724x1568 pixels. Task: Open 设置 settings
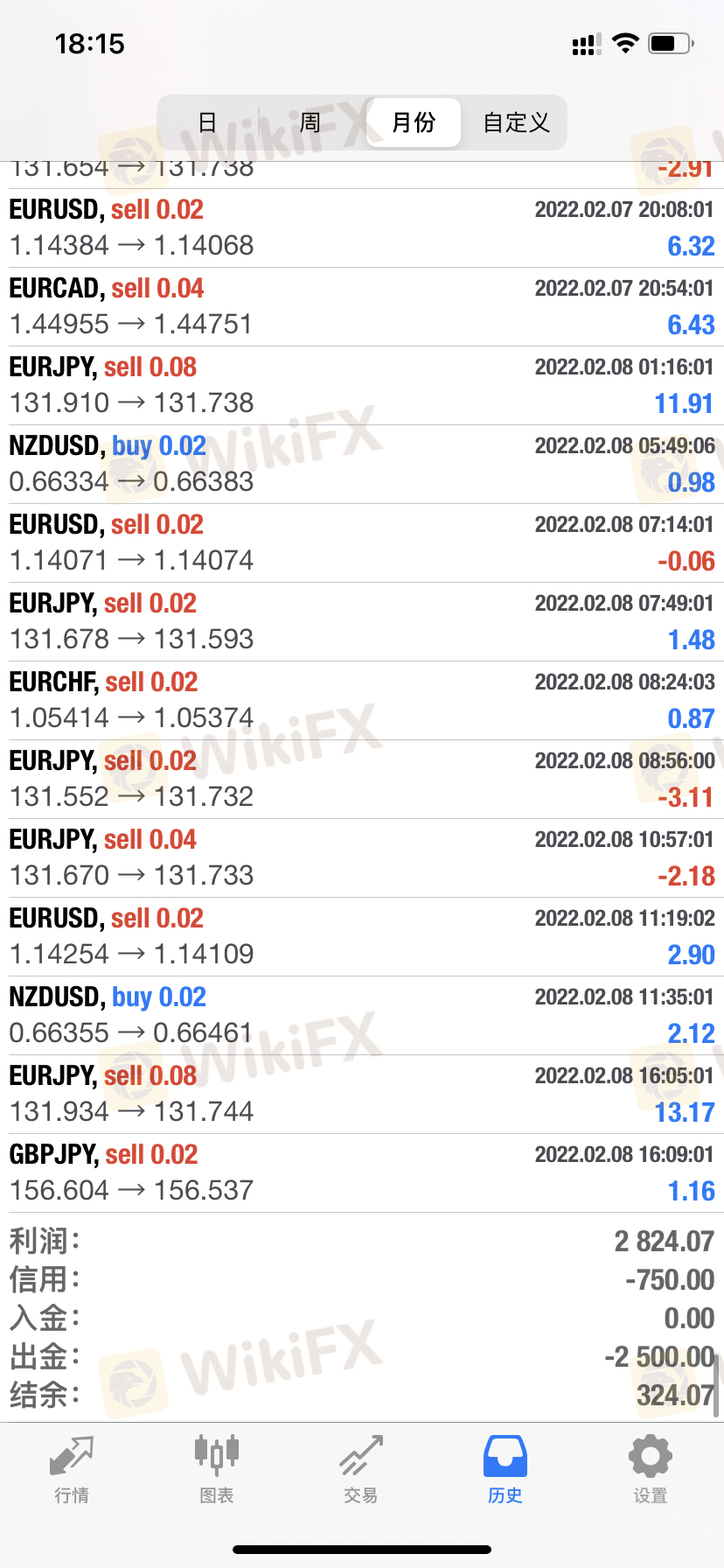(x=650, y=1470)
